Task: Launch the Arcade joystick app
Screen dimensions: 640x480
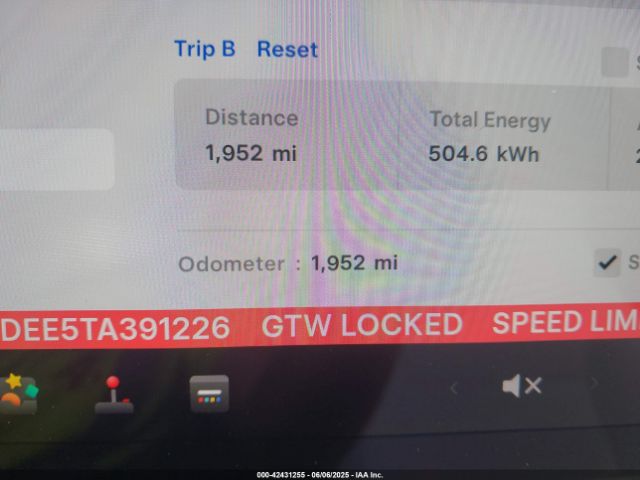Action: click(114, 394)
